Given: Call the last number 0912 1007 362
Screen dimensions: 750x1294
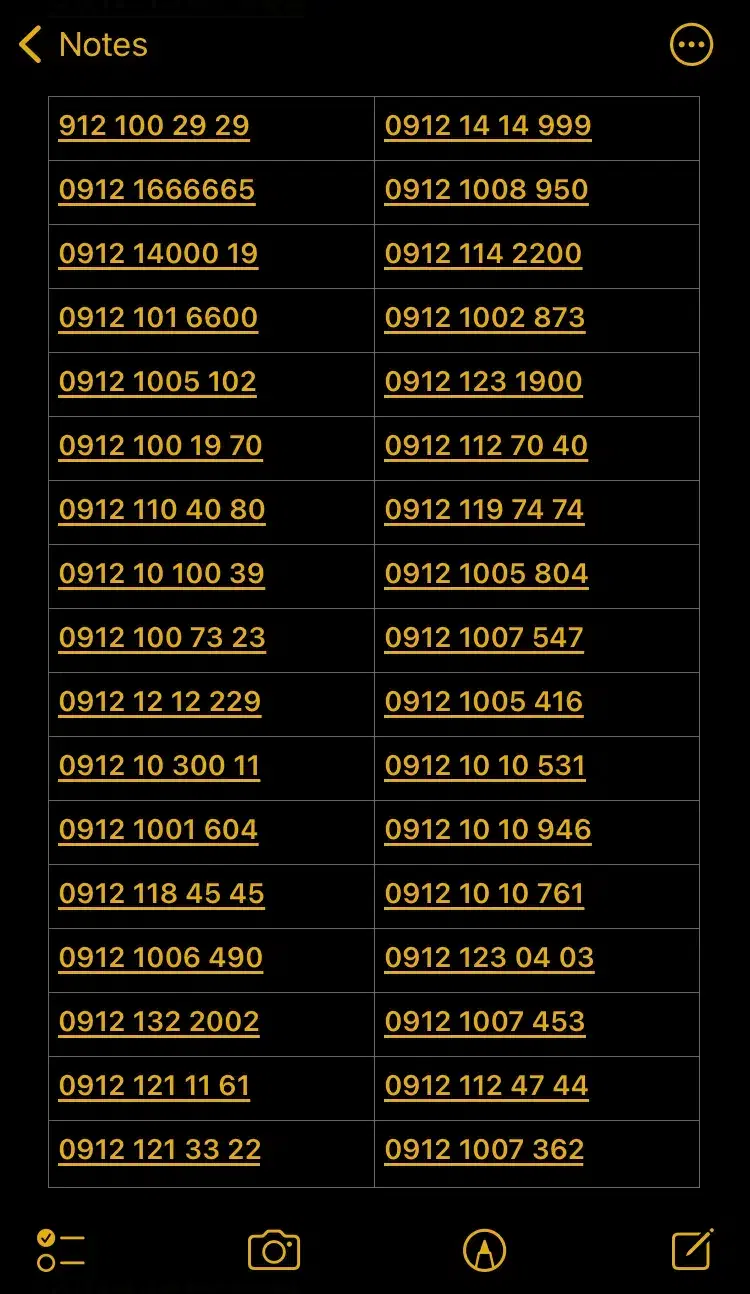Looking at the screenshot, I should click(484, 1150).
